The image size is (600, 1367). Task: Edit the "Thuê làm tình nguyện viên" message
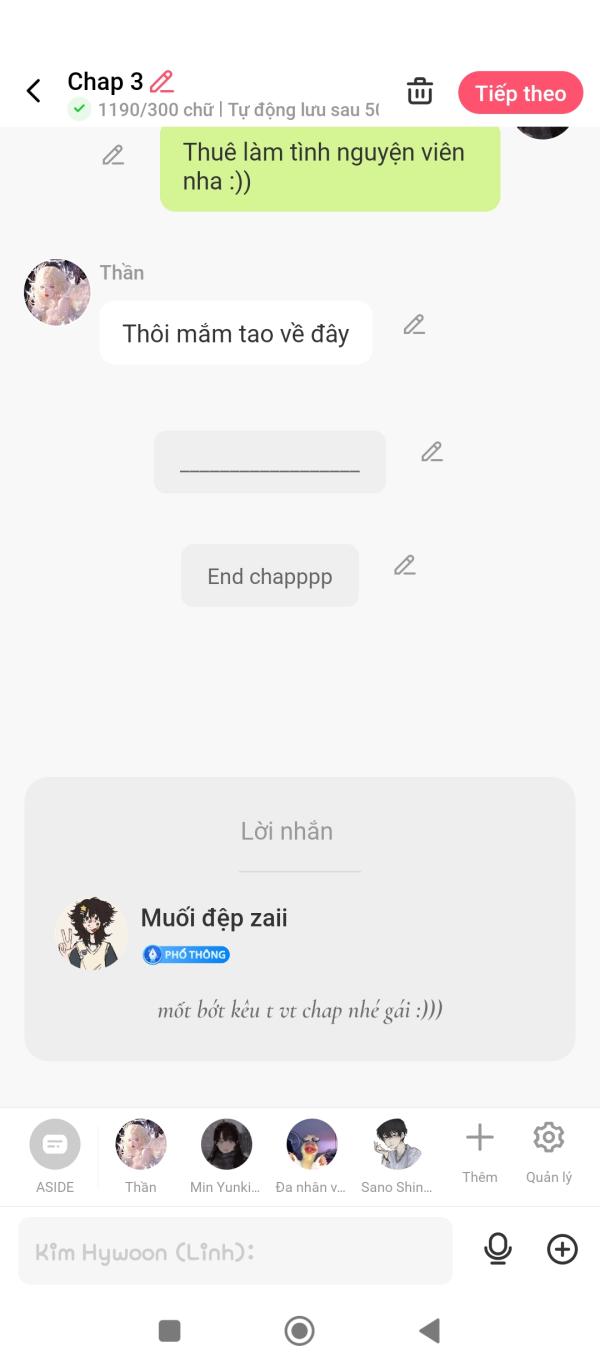pos(113,155)
